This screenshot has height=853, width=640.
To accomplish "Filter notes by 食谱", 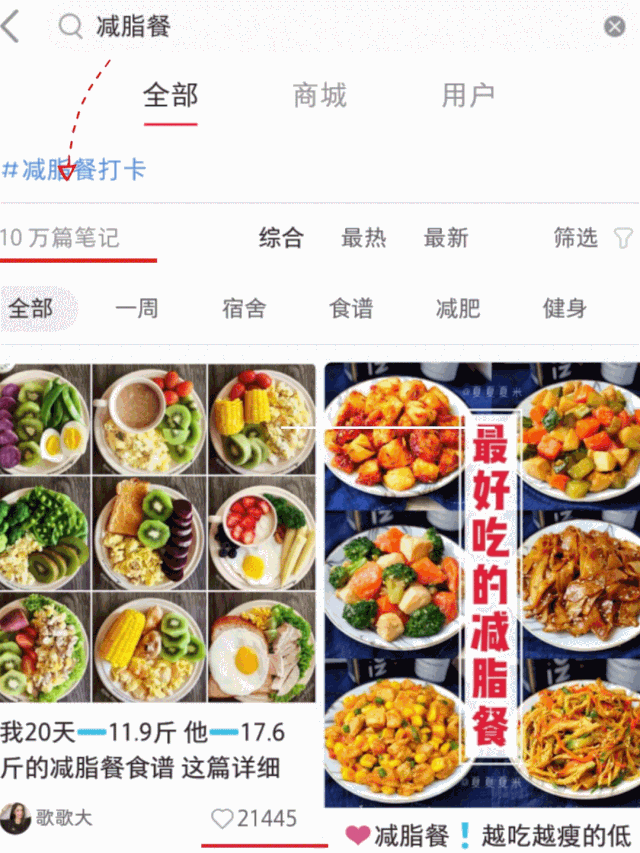I will coord(351,309).
